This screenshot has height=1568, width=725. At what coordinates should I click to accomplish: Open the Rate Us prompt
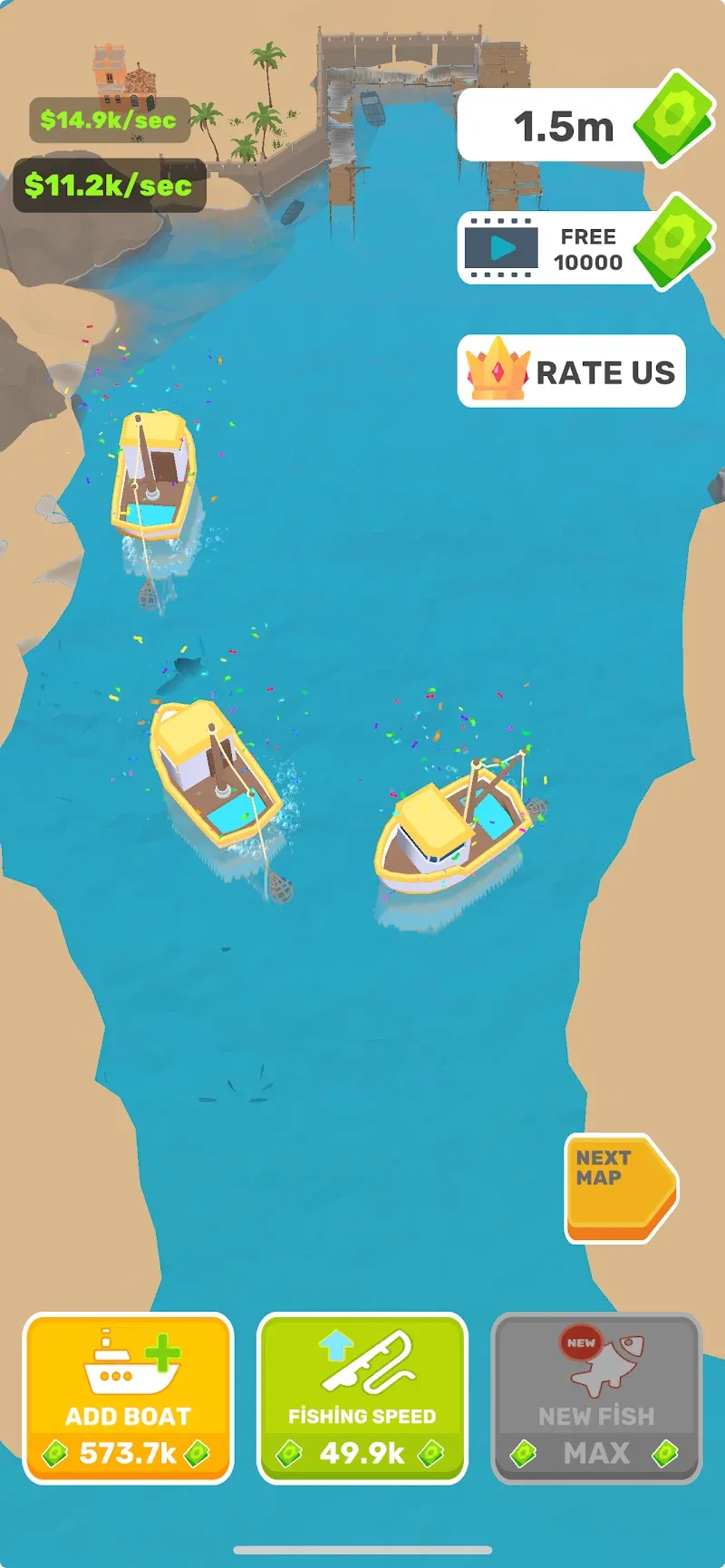[x=571, y=371]
